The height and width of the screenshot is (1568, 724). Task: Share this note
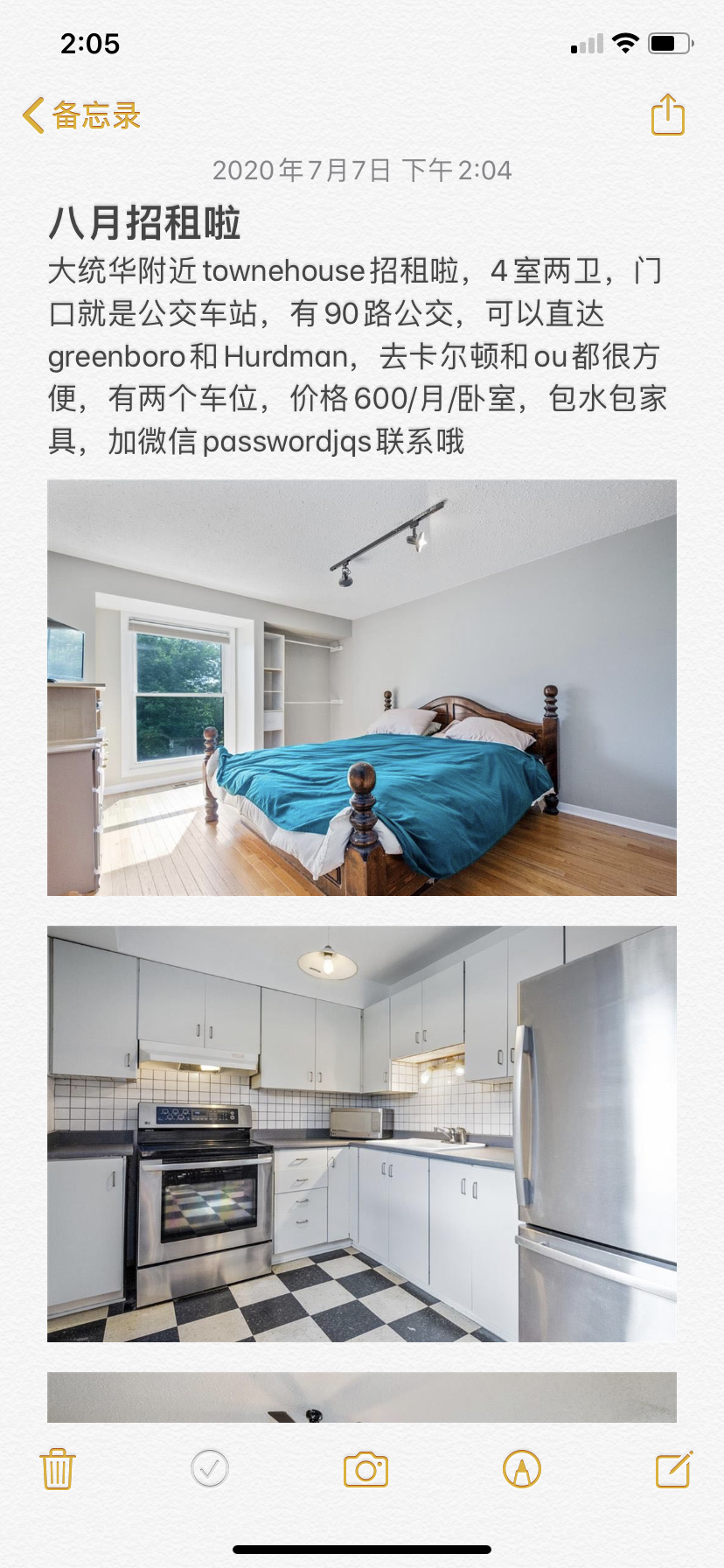pyautogui.click(x=667, y=115)
